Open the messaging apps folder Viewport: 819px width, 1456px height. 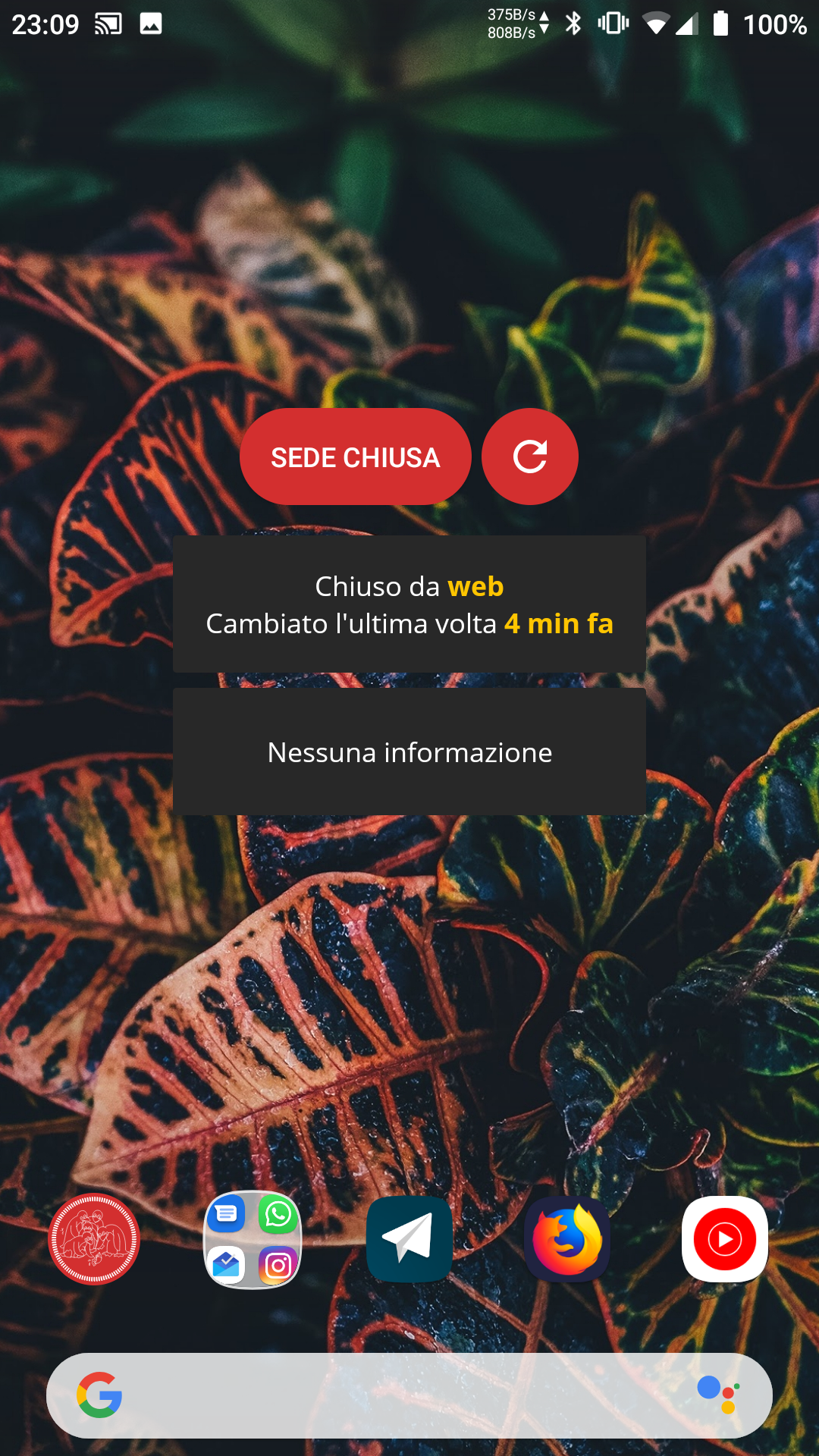coord(253,1239)
